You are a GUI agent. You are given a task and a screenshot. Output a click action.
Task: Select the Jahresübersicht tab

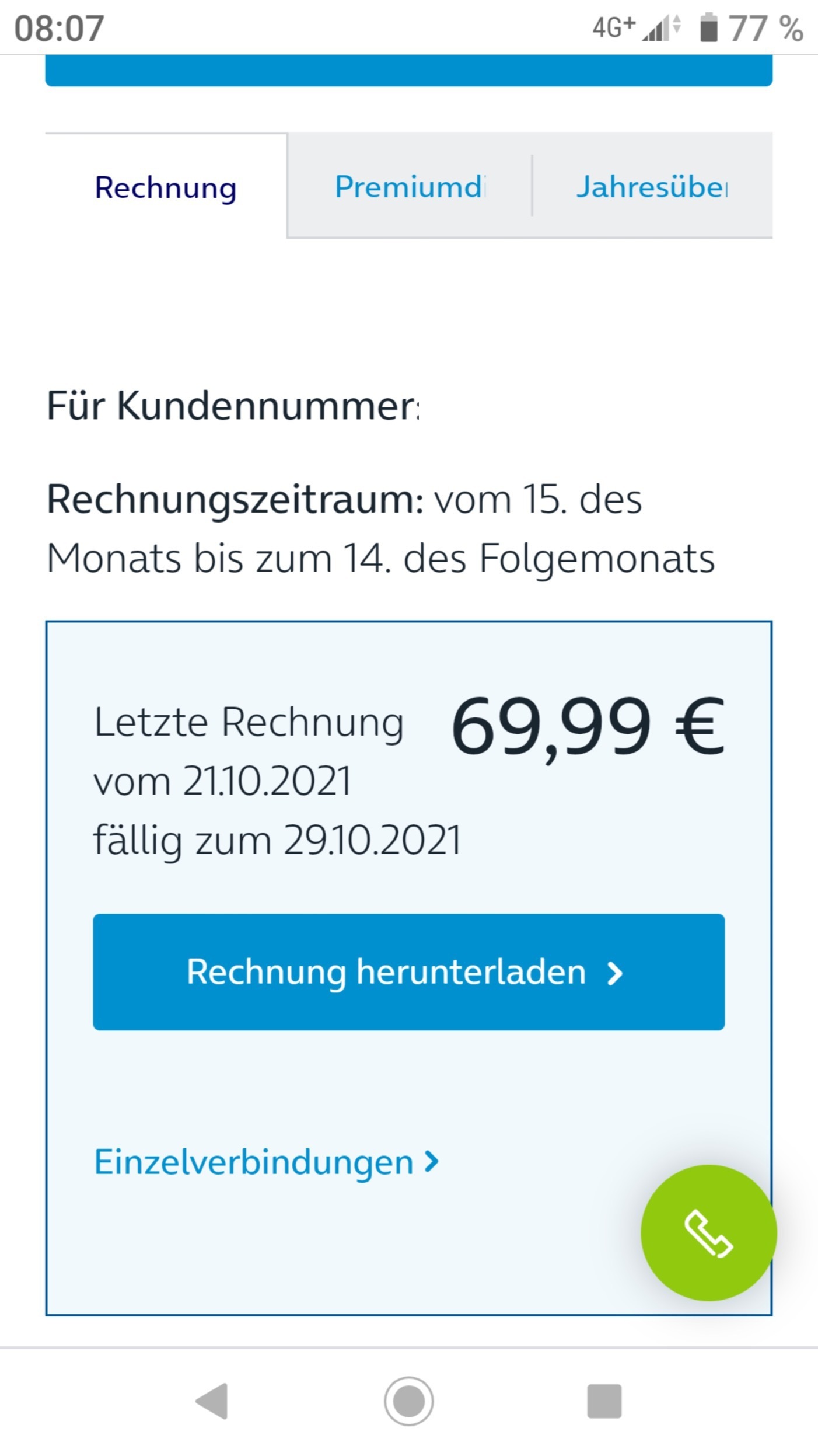(652, 187)
